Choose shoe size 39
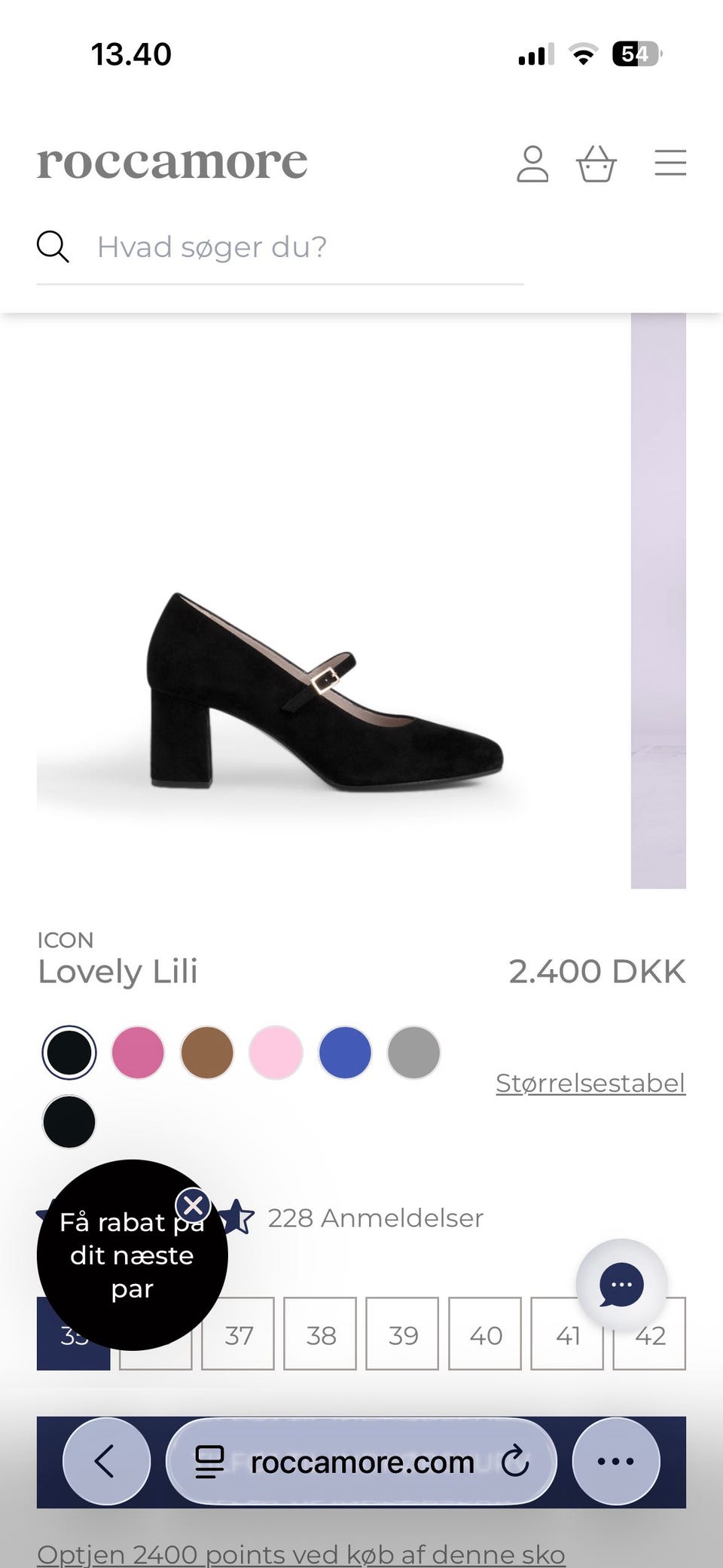Image resolution: width=723 pixels, height=1568 pixels. click(402, 1333)
